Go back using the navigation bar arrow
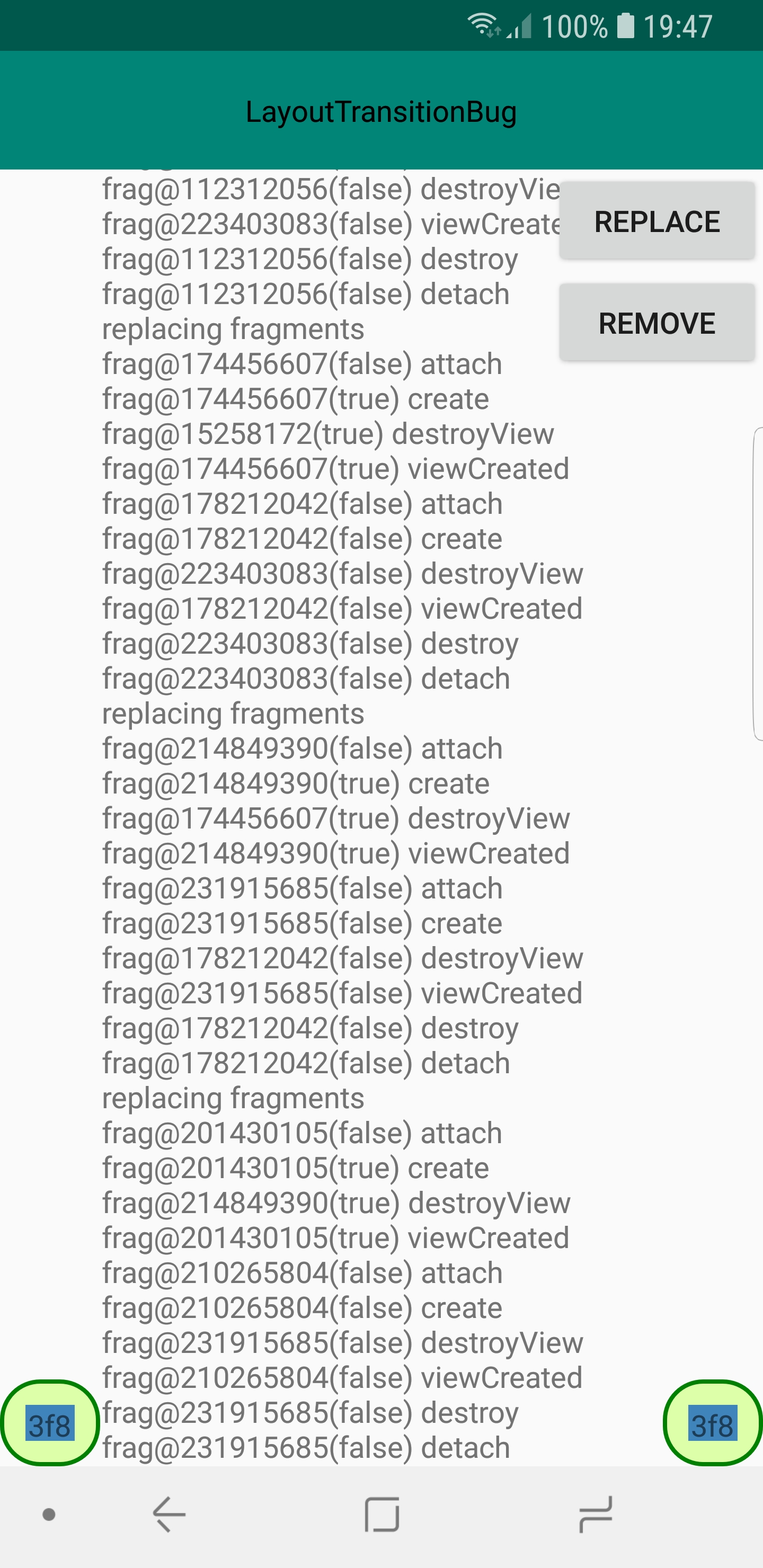763x1568 pixels. [x=169, y=1514]
